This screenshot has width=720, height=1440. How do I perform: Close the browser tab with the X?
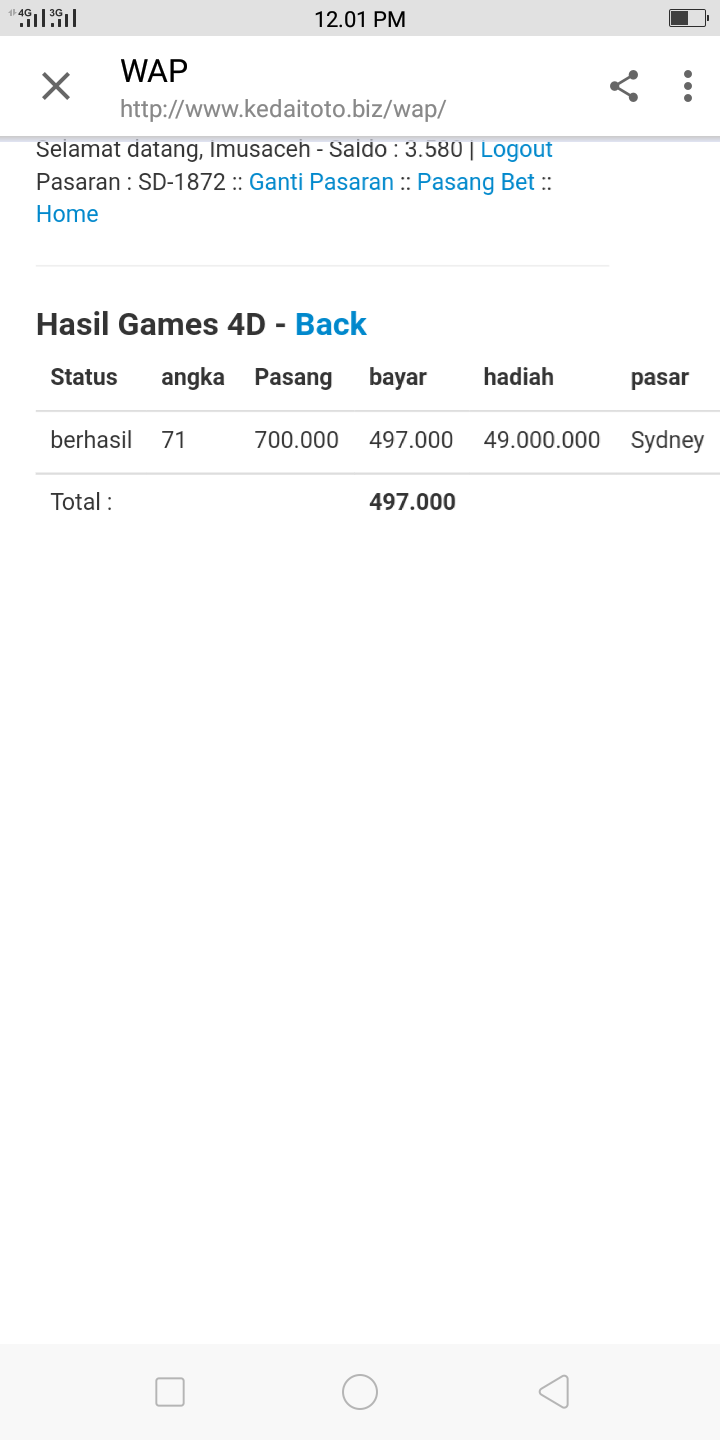point(56,86)
